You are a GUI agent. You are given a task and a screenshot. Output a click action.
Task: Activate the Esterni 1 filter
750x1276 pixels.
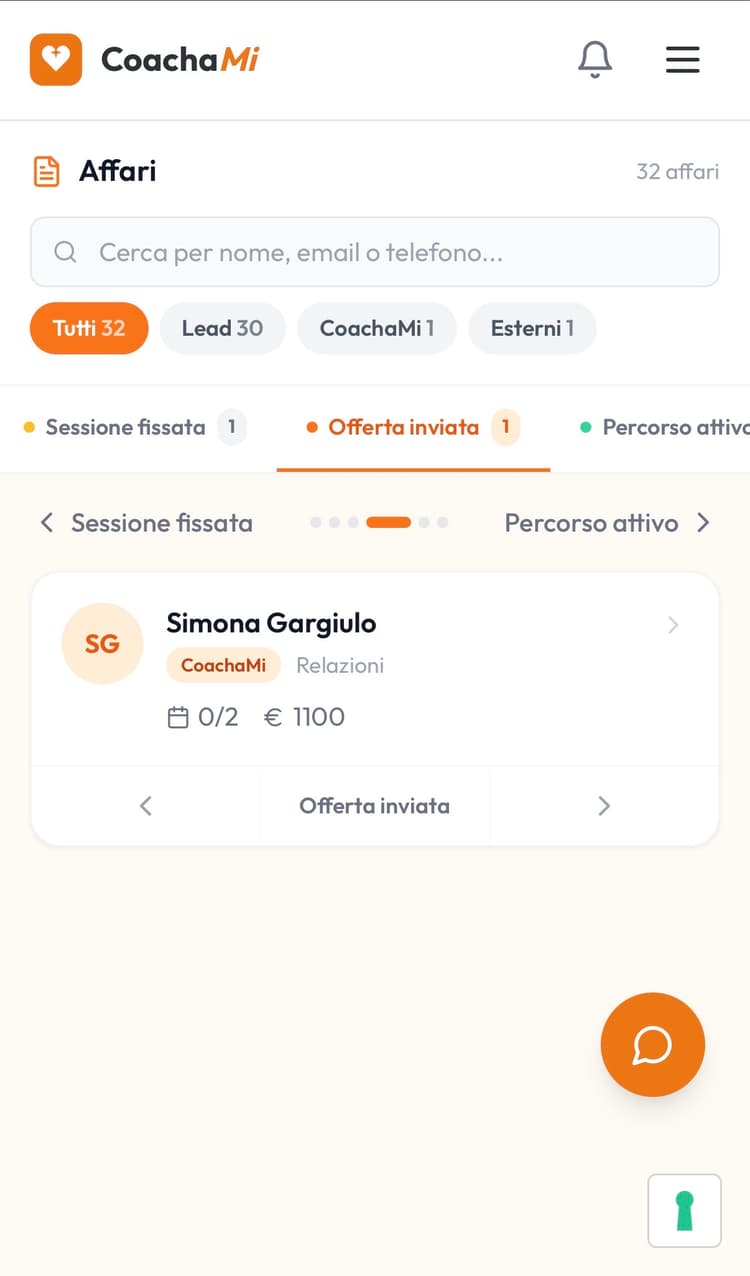[x=532, y=328]
